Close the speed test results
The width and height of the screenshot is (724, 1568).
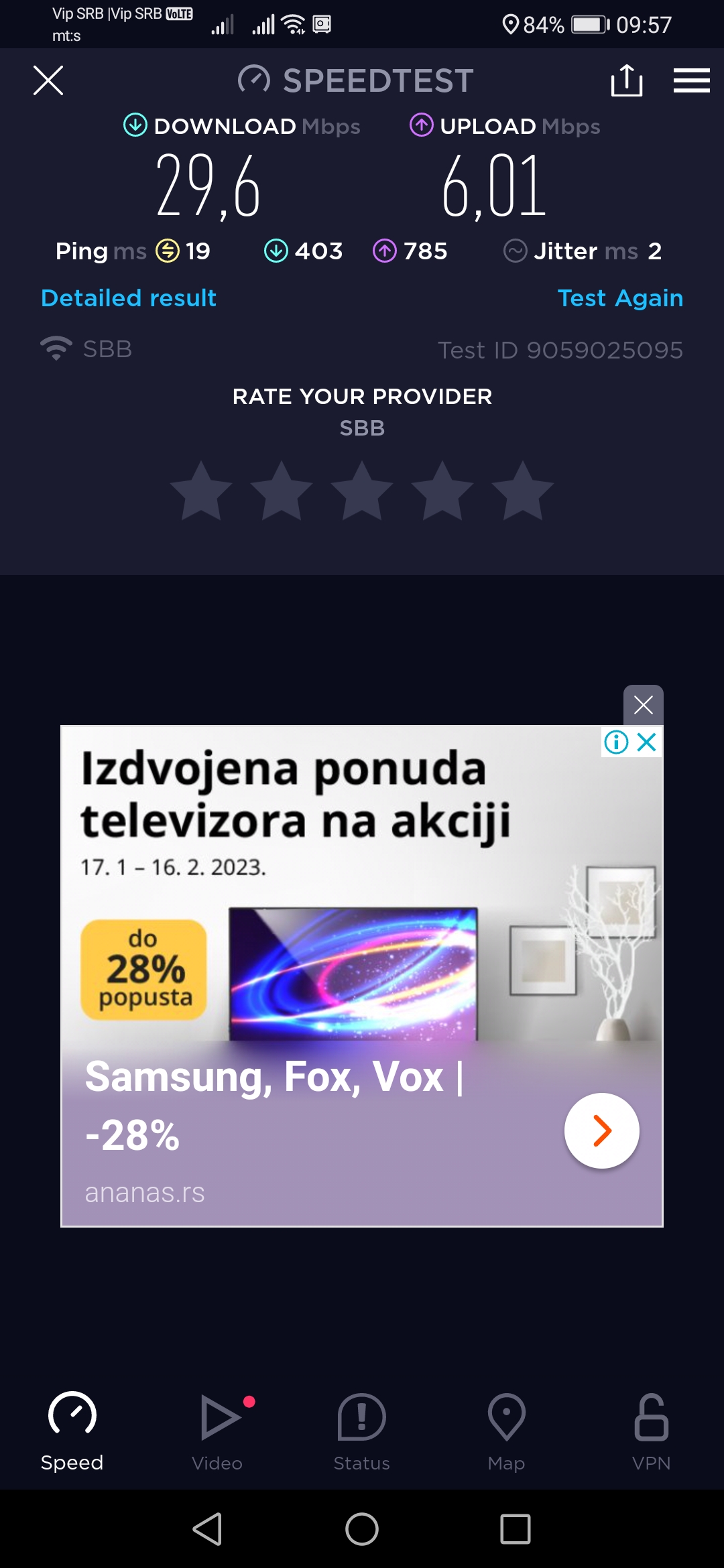pyautogui.click(x=48, y=80)
